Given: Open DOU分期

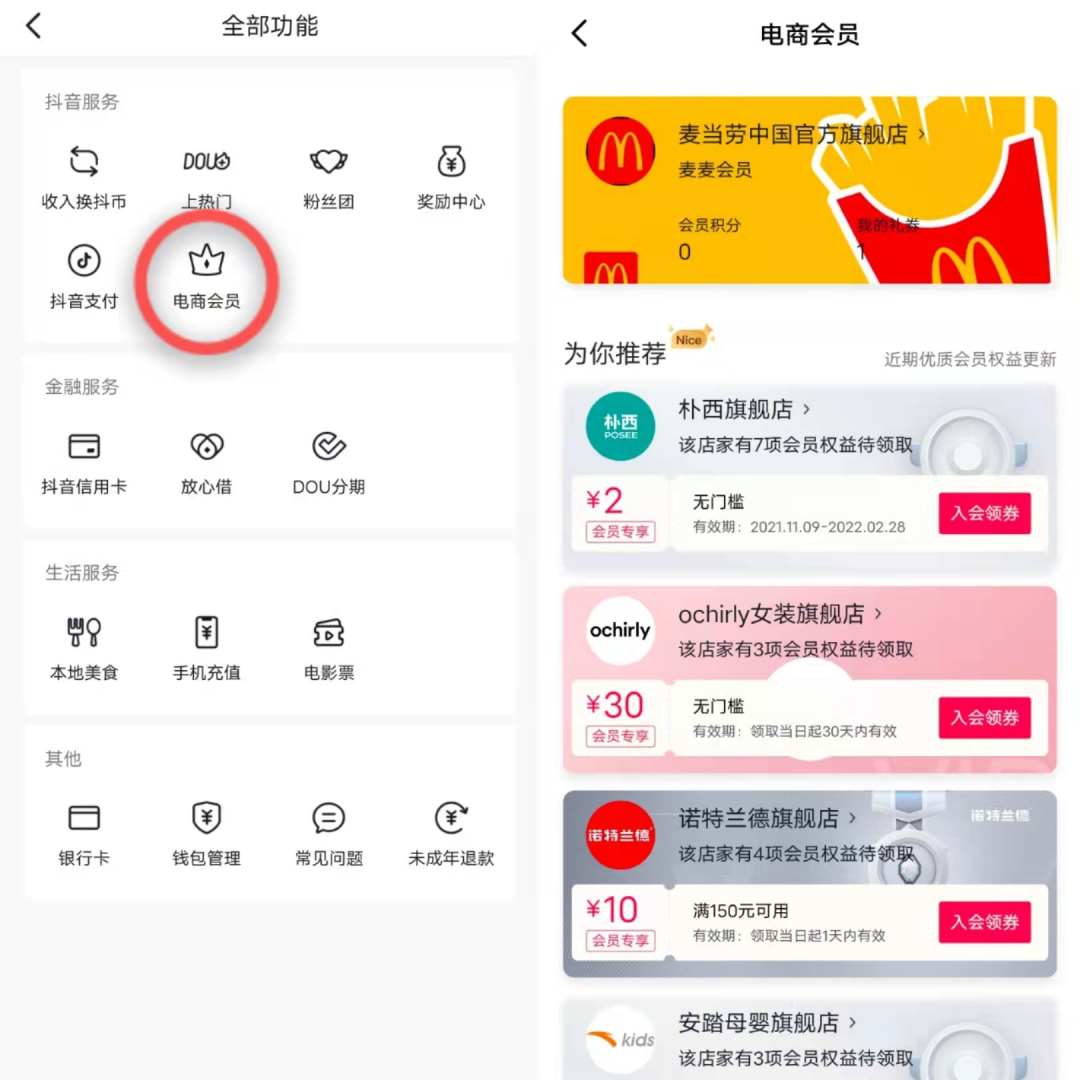Looking at the screenshot, I should (x=328, y=462).
